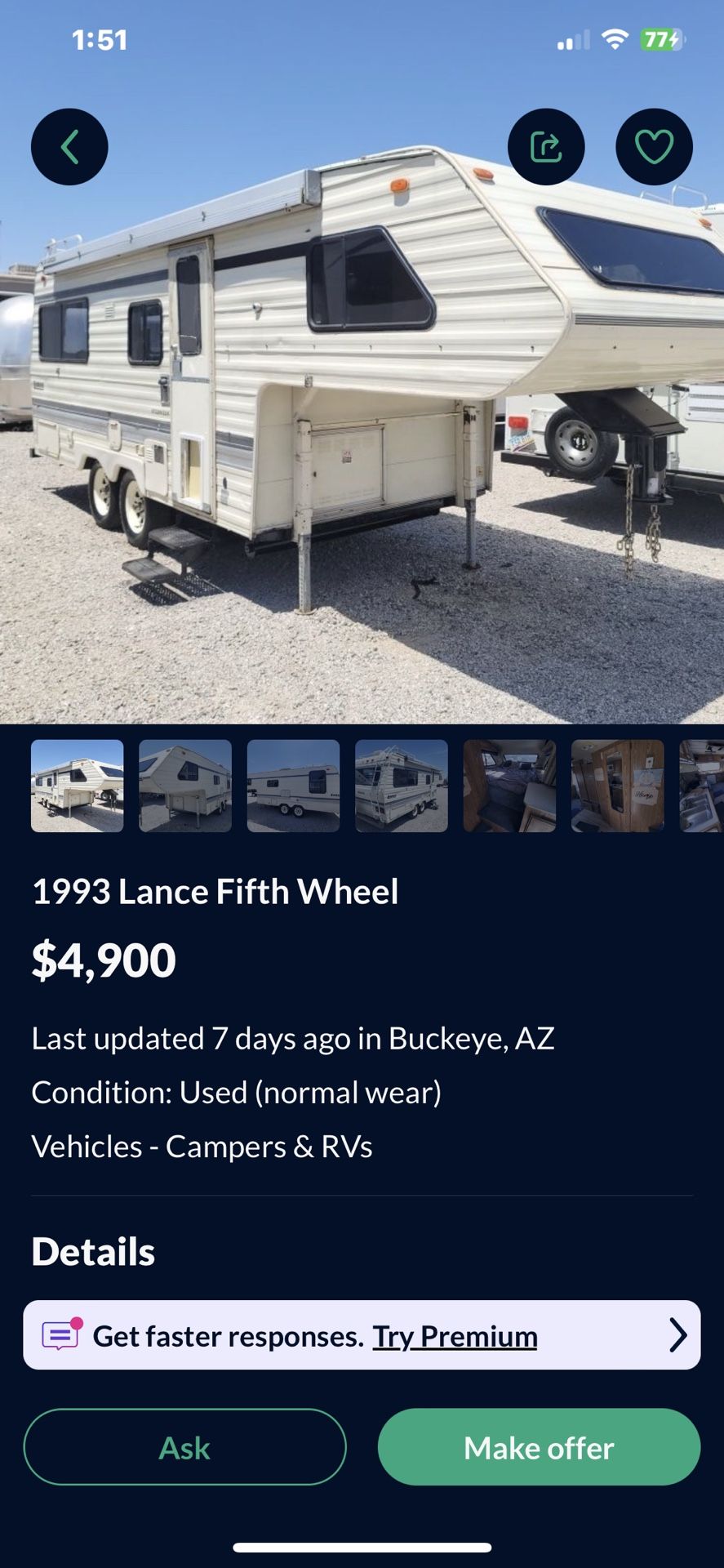
Task: Go back to the previous screen
Action: tap(69, 147)
